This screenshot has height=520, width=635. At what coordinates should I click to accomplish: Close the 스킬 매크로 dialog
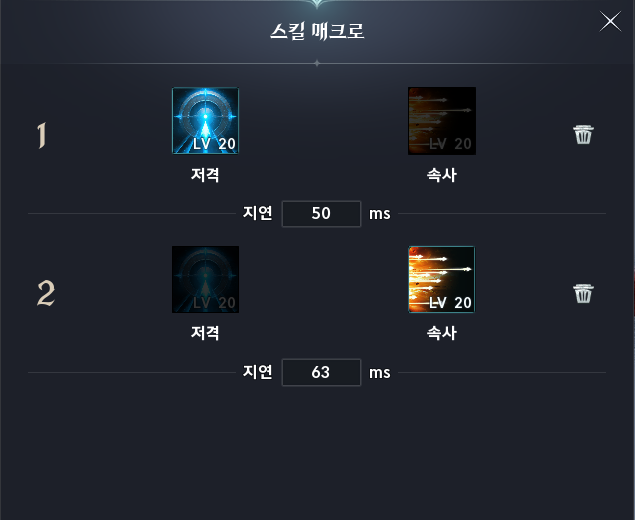[610, 21]
